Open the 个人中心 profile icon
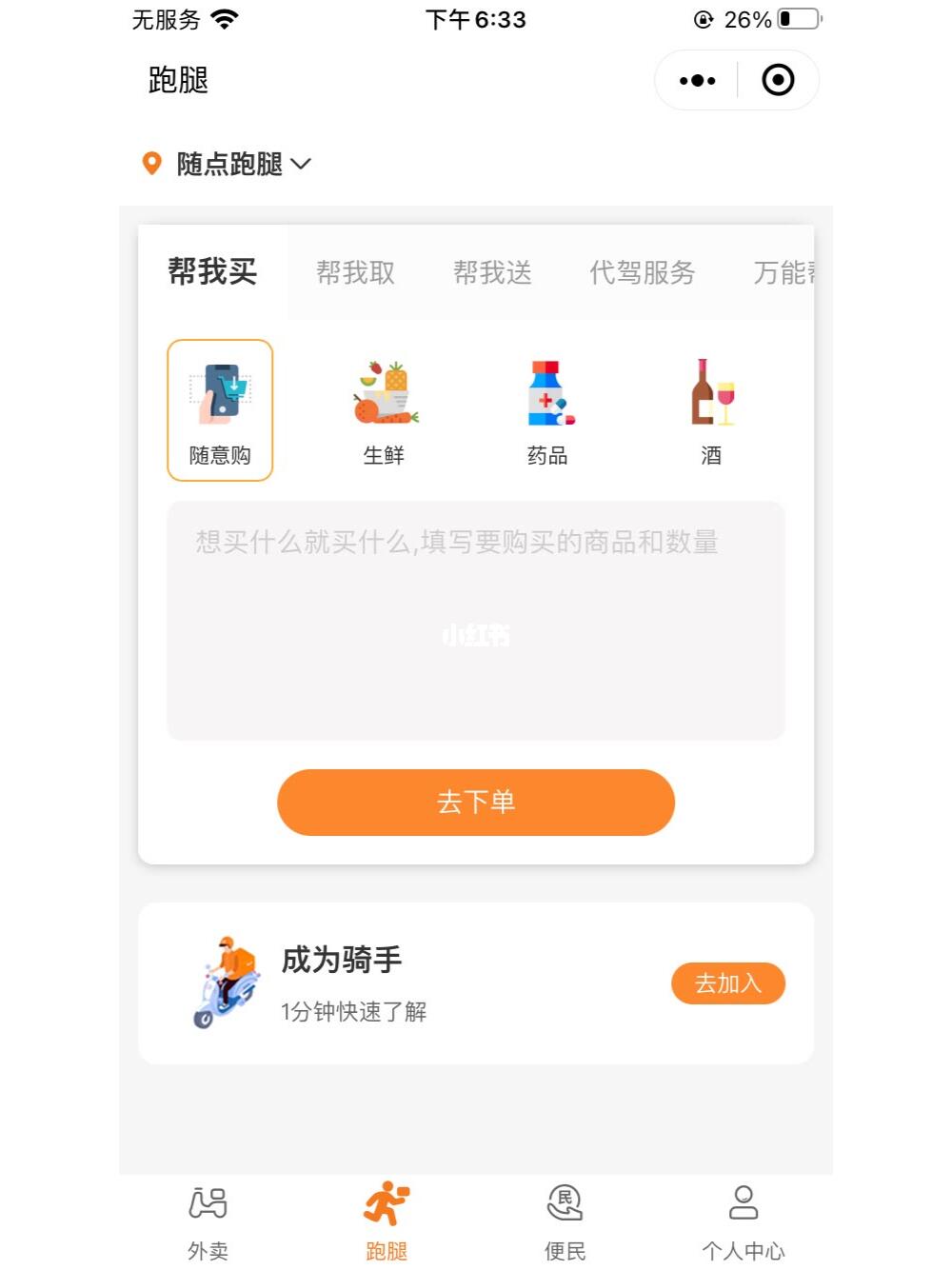952x1270 pixels. 744,1204
